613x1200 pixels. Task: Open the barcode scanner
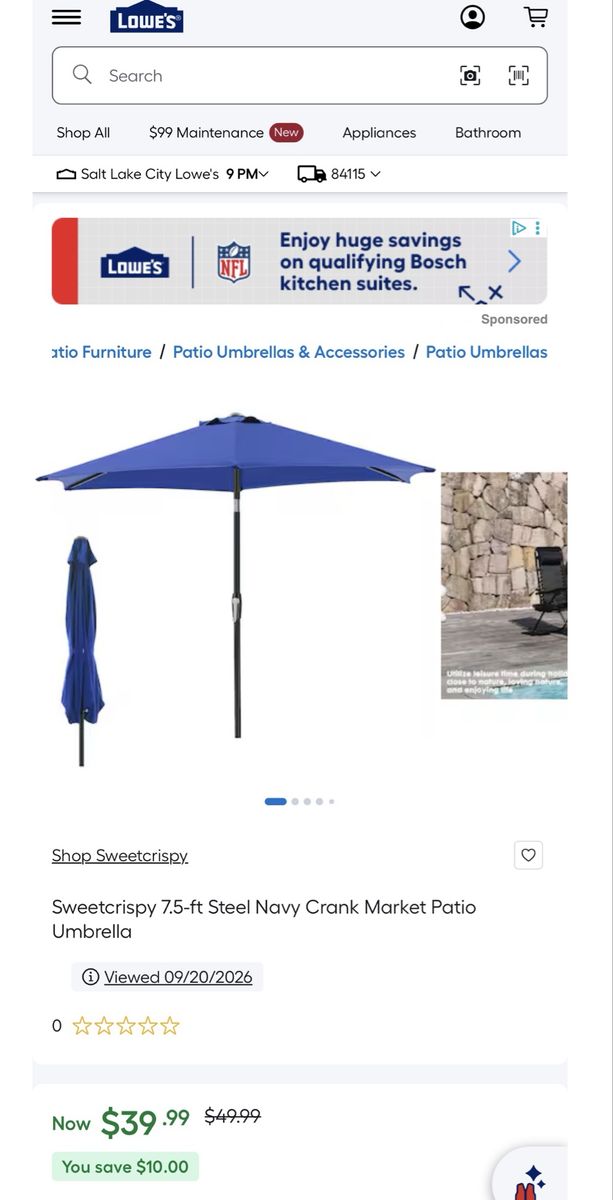pos(518,75)
